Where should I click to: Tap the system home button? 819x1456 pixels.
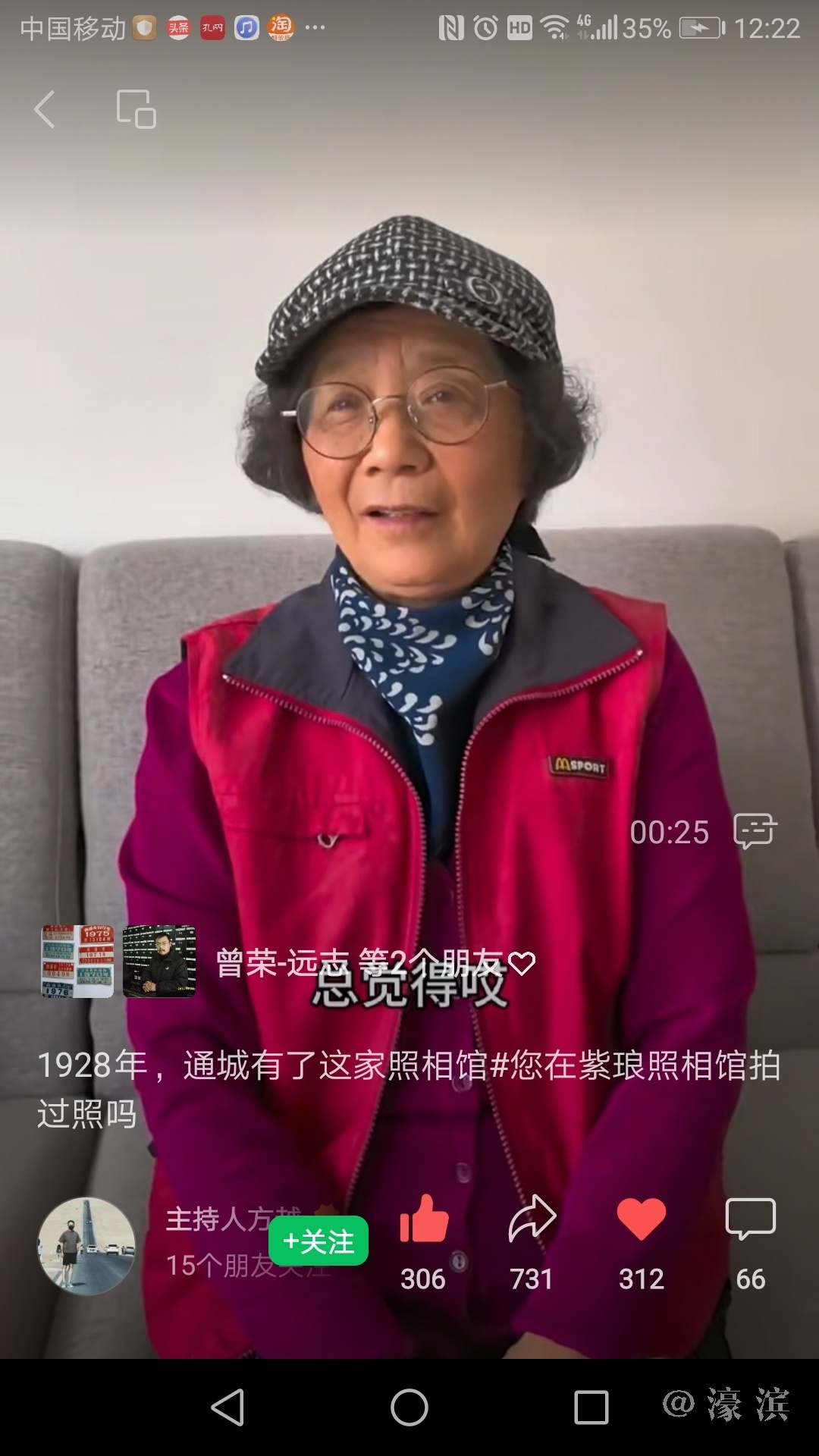coord(409,1407)
